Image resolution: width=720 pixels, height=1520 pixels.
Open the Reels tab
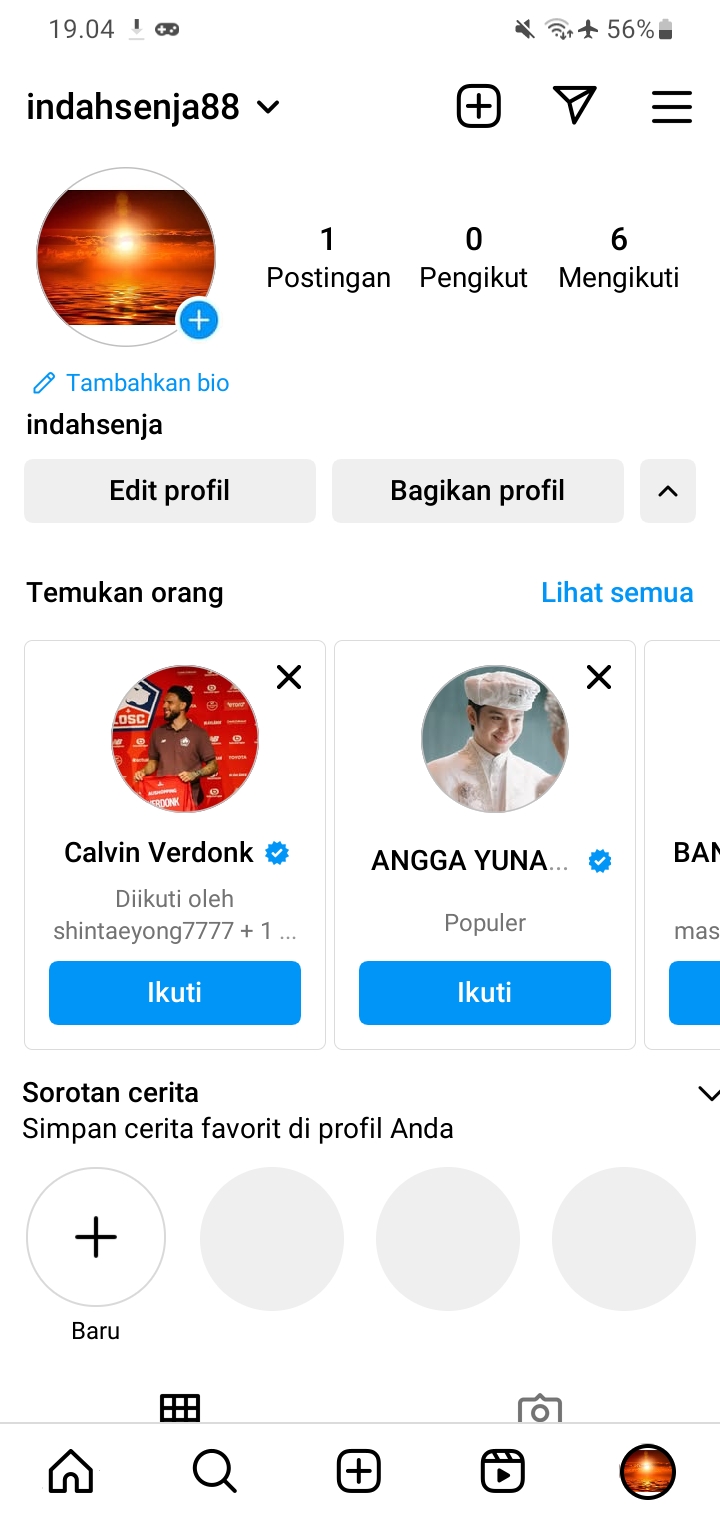[x=503, y=1471]
